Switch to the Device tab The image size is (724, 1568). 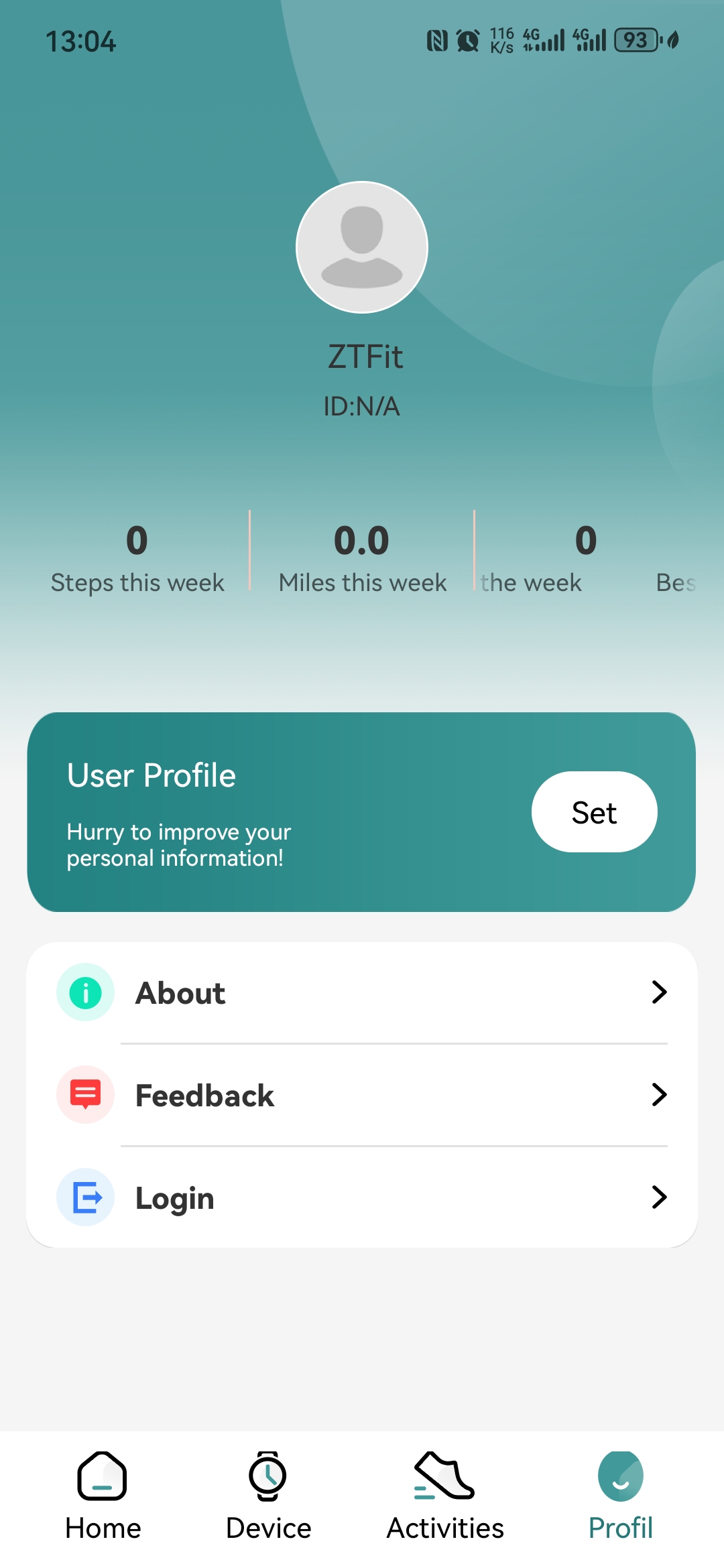pos(268,1496)
